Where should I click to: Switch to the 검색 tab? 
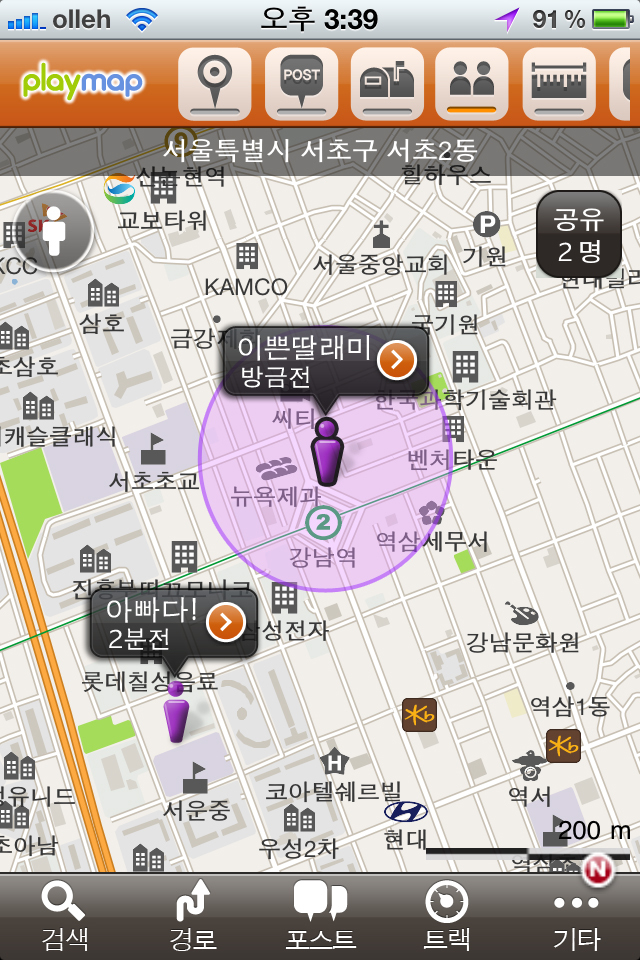coord(64,916)
